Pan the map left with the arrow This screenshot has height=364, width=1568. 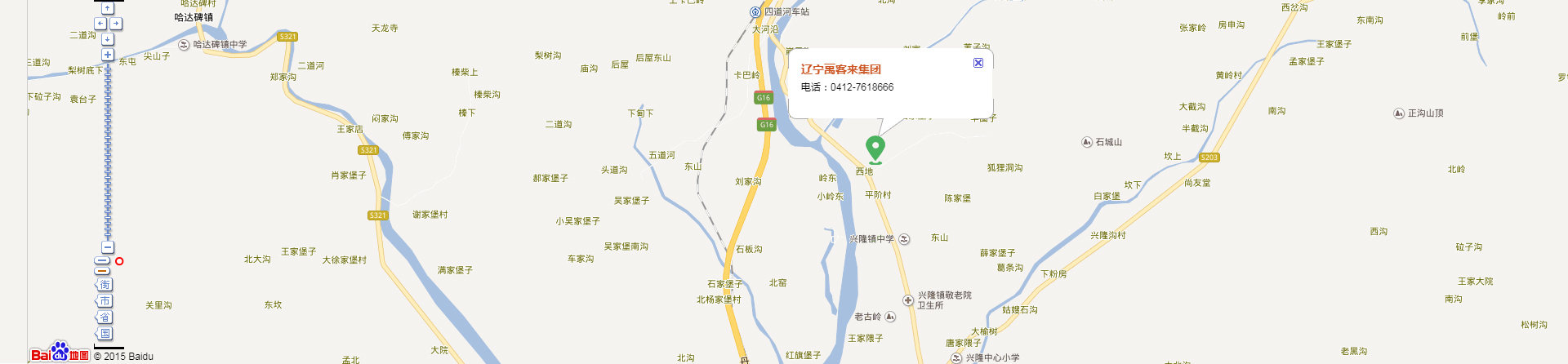(100, 24)
